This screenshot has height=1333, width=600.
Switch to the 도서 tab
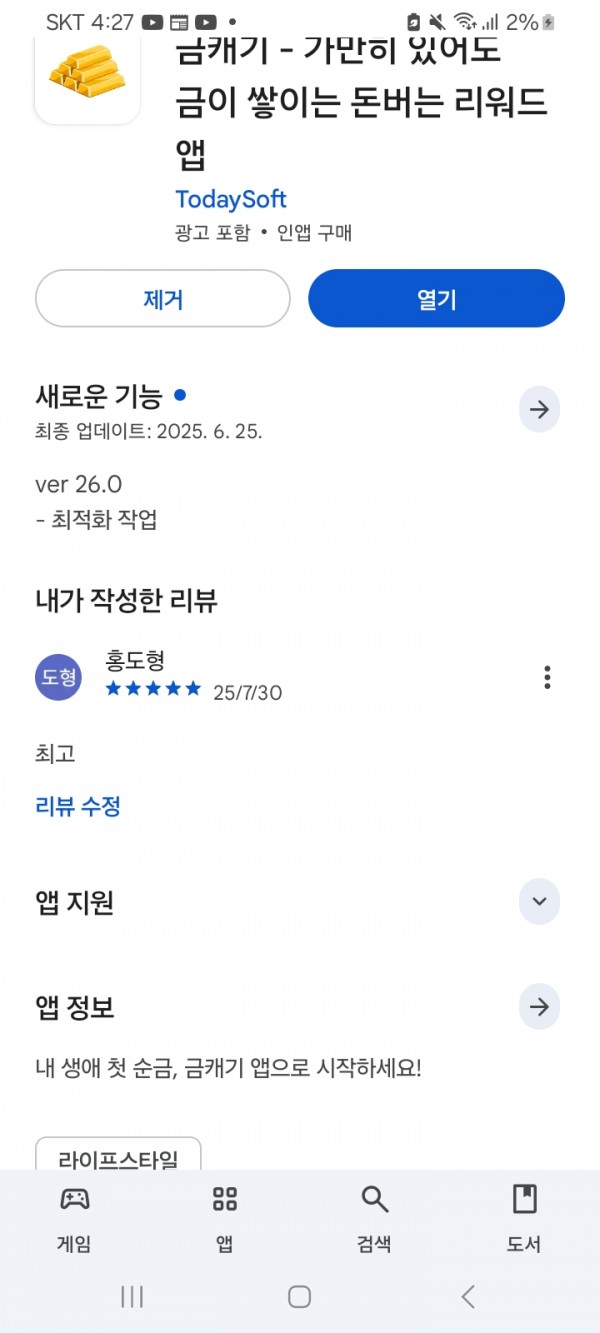pos(524,1219)
